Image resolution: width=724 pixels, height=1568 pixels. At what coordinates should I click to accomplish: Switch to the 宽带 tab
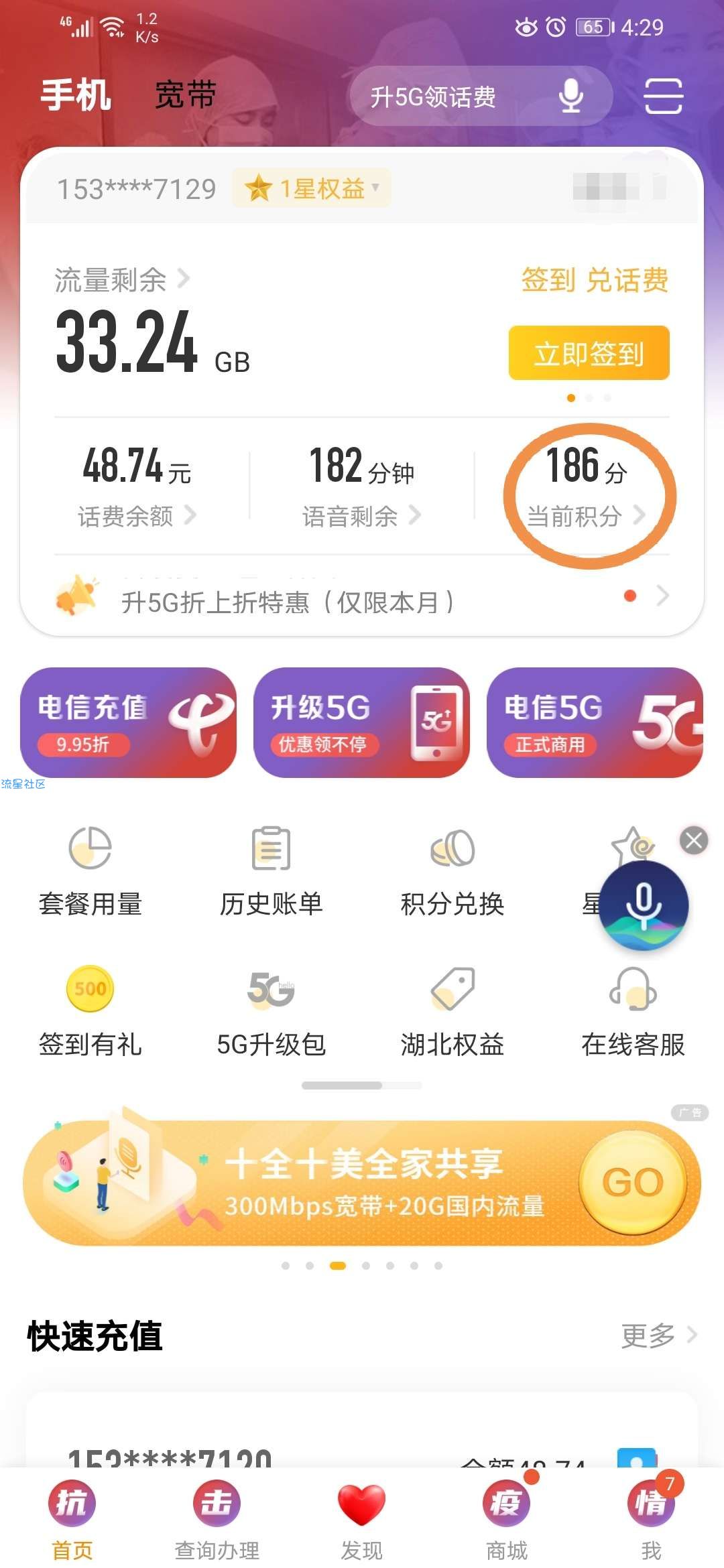coord(185,95)
